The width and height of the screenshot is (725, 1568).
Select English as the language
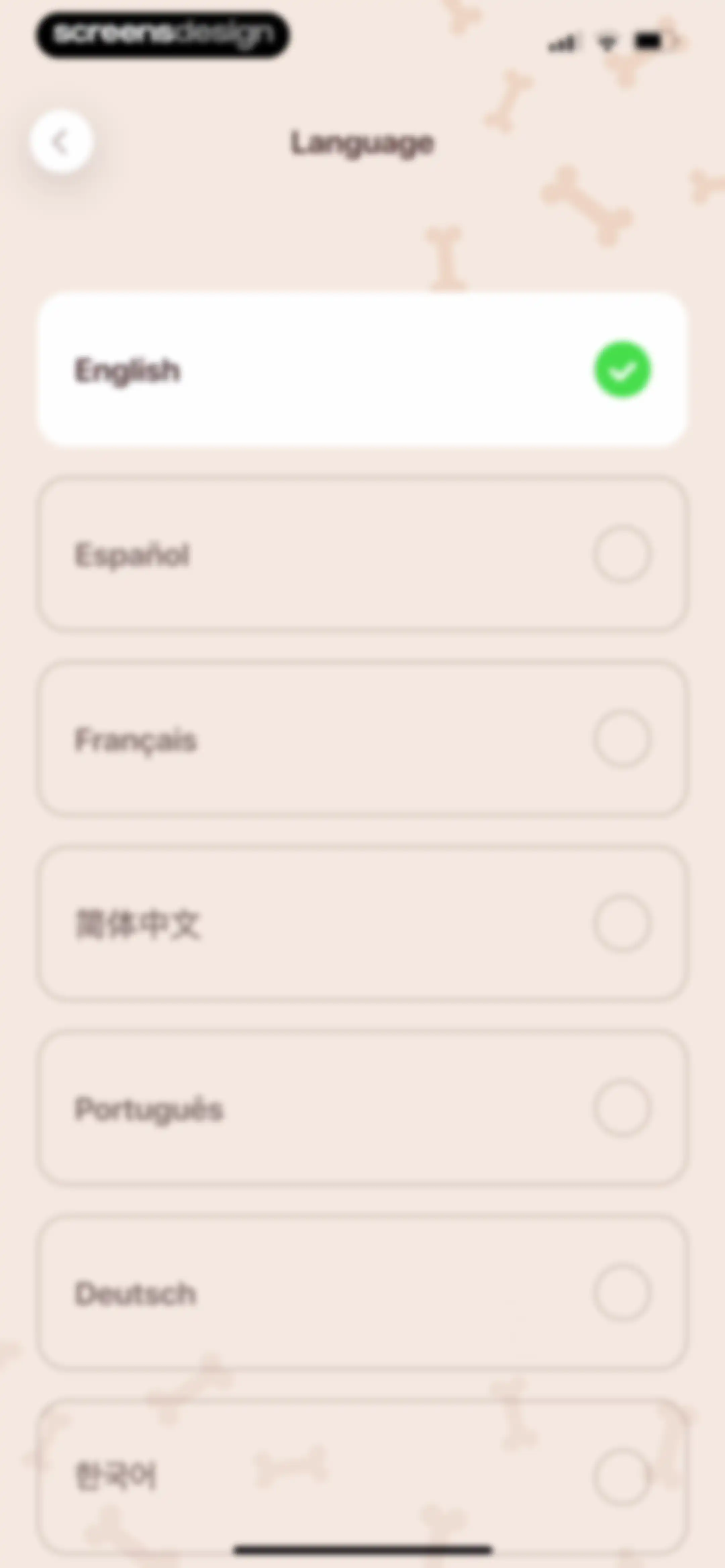click(x=362, y=369)
